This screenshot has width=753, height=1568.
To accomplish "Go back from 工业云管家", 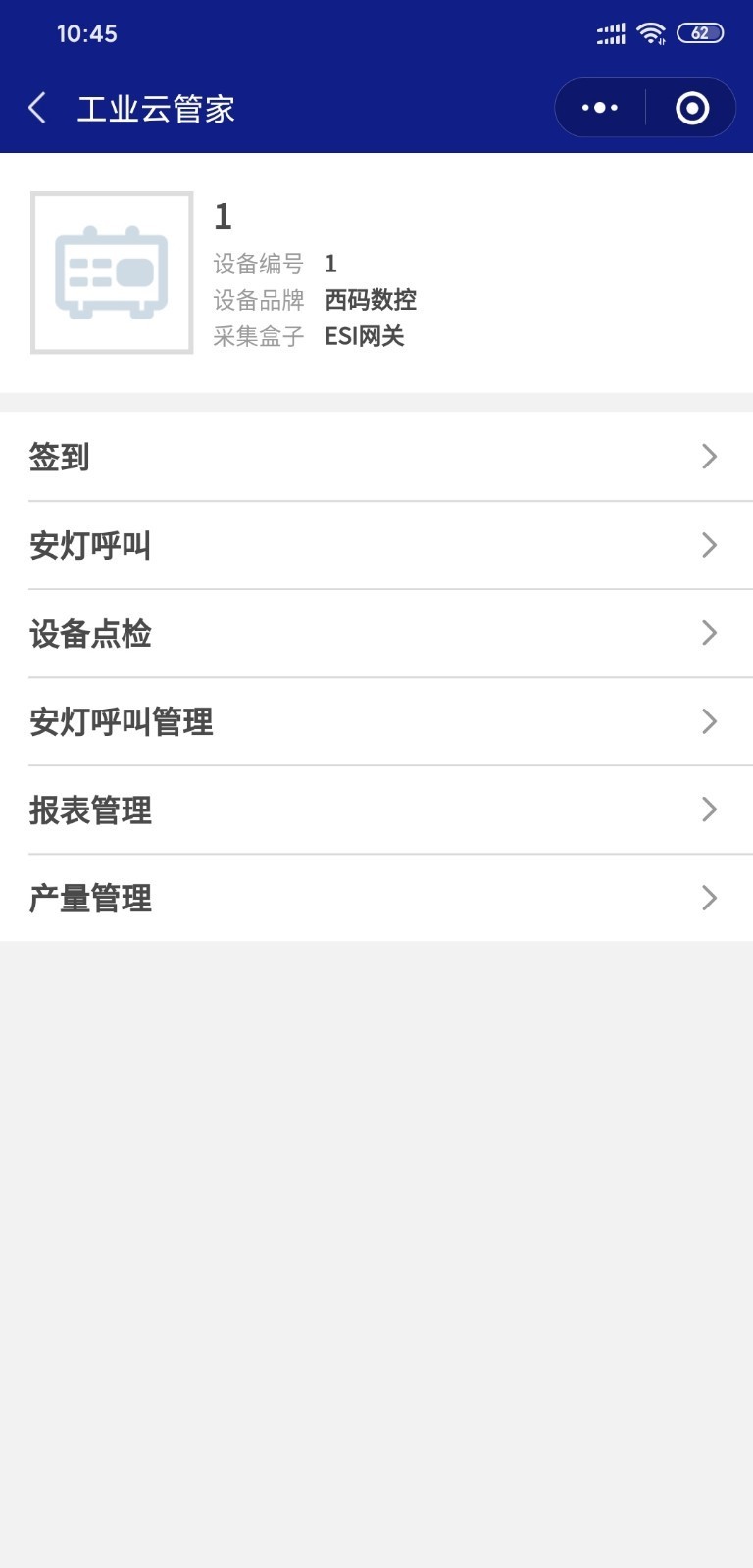I will [x=37, y=108].
